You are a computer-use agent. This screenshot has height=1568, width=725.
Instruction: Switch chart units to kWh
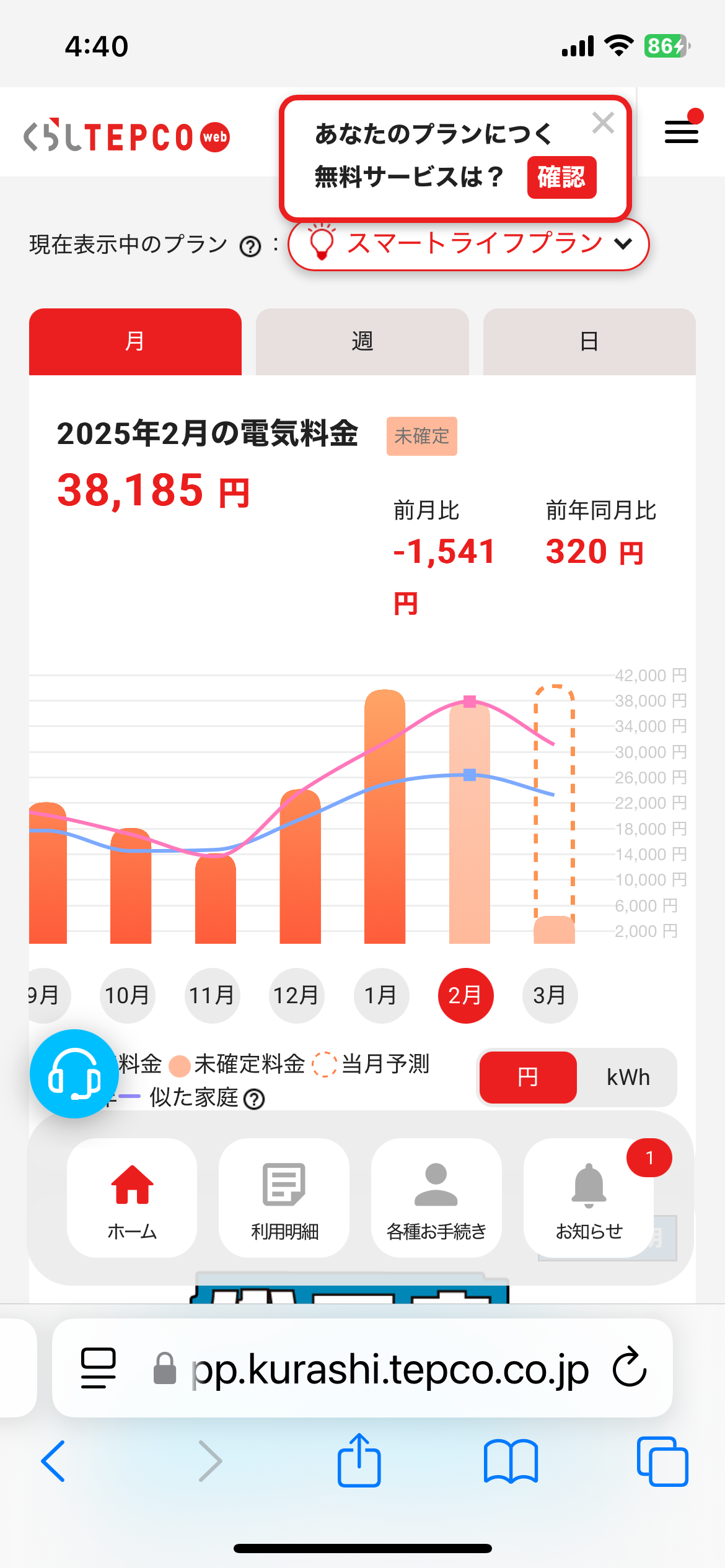pyautogui.click(x=628, y=1078)
